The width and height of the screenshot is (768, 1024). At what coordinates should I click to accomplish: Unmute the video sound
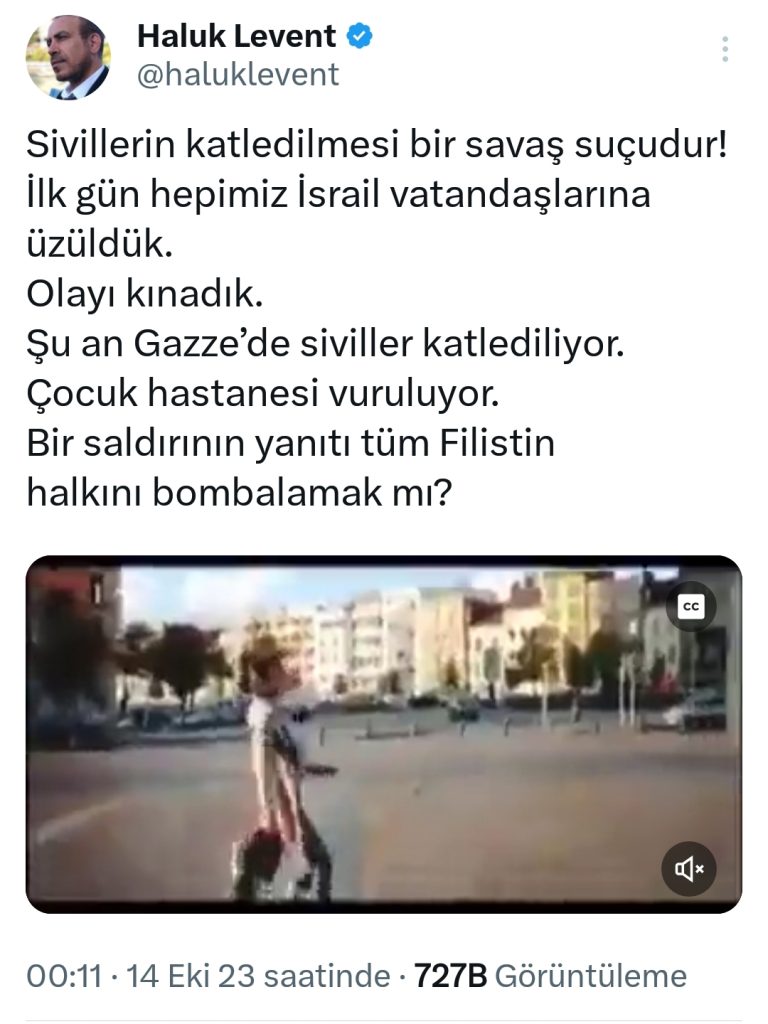(690, 869)
